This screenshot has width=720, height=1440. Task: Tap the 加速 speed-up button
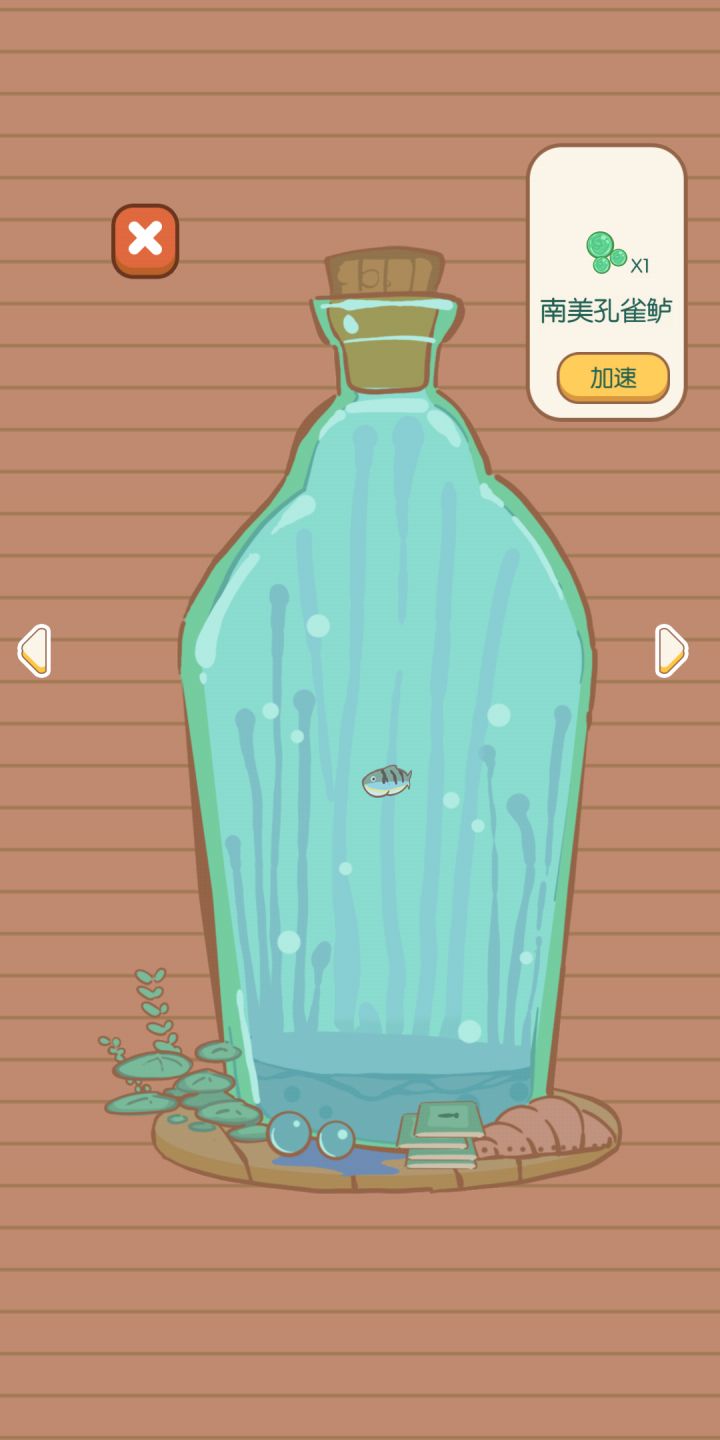click(x=613, y=377)
